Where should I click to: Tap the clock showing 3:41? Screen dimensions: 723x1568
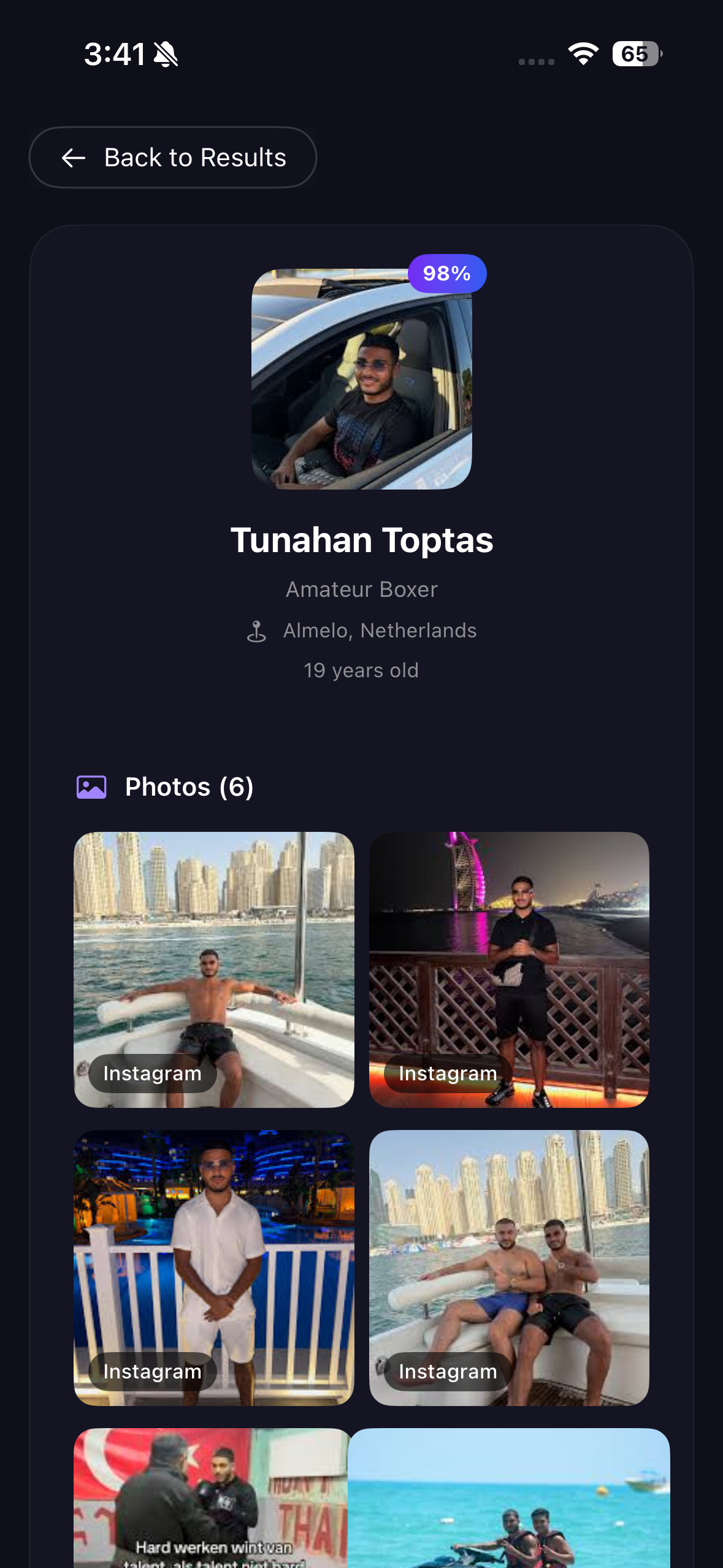114,54
